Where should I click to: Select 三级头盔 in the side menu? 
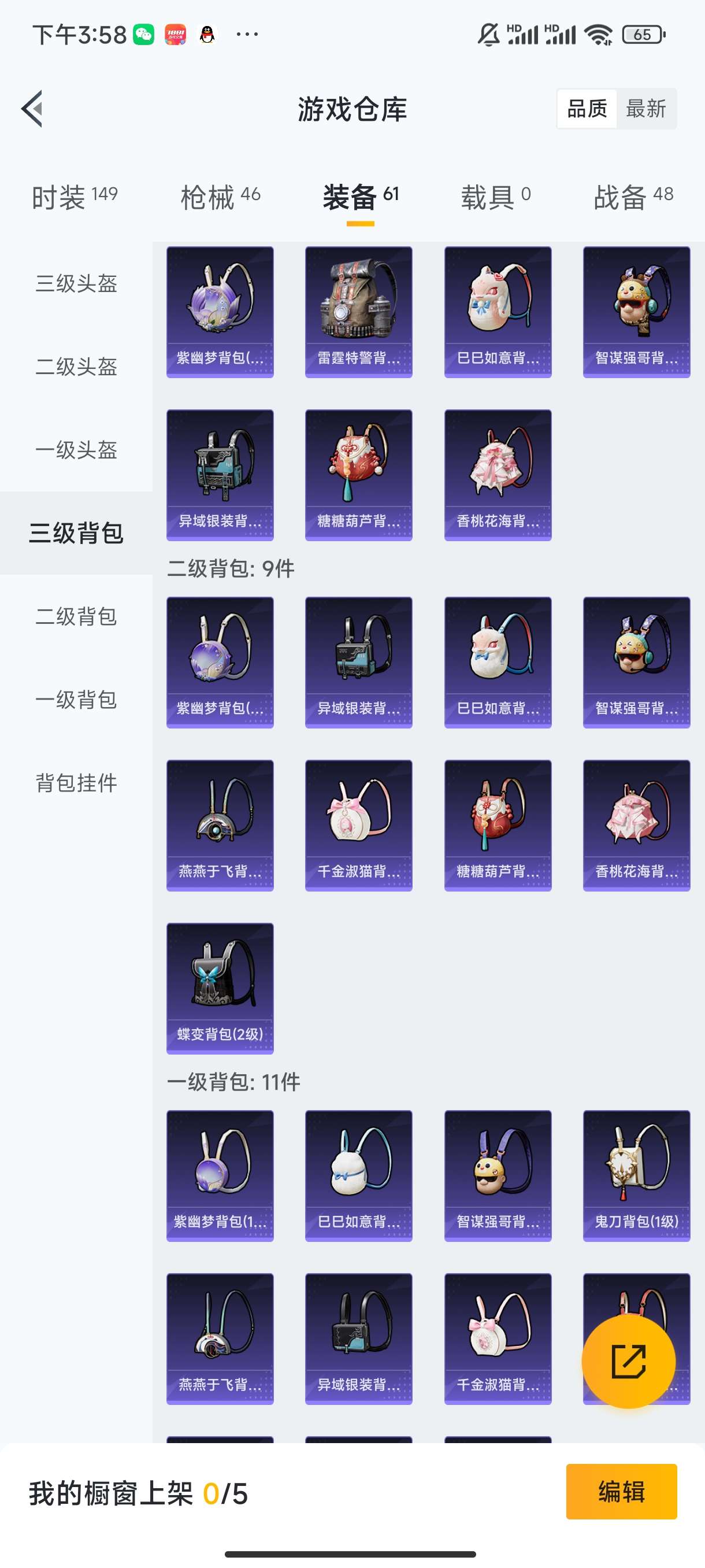point(76,284)
